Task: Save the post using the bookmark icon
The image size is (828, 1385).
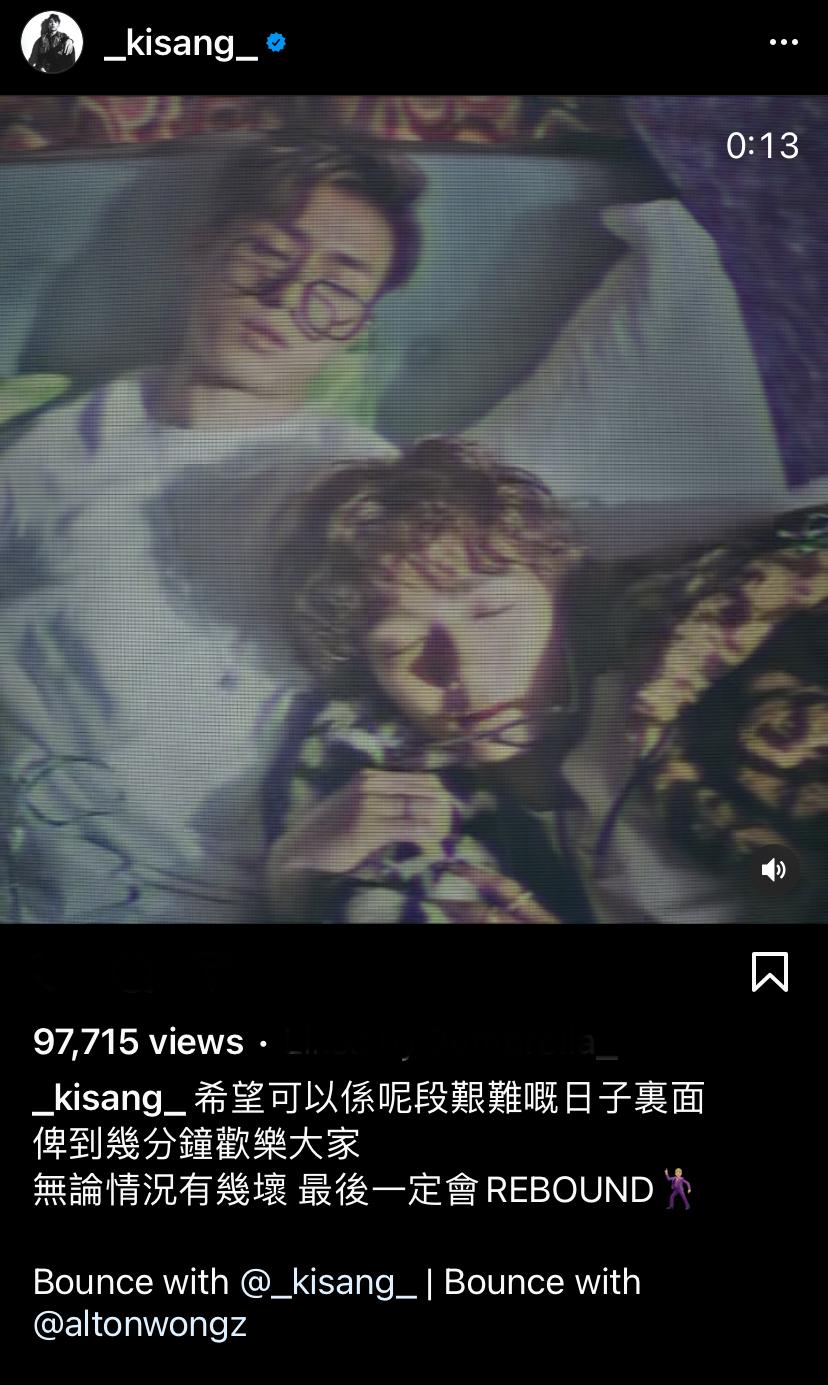Action: coord(770,970)
